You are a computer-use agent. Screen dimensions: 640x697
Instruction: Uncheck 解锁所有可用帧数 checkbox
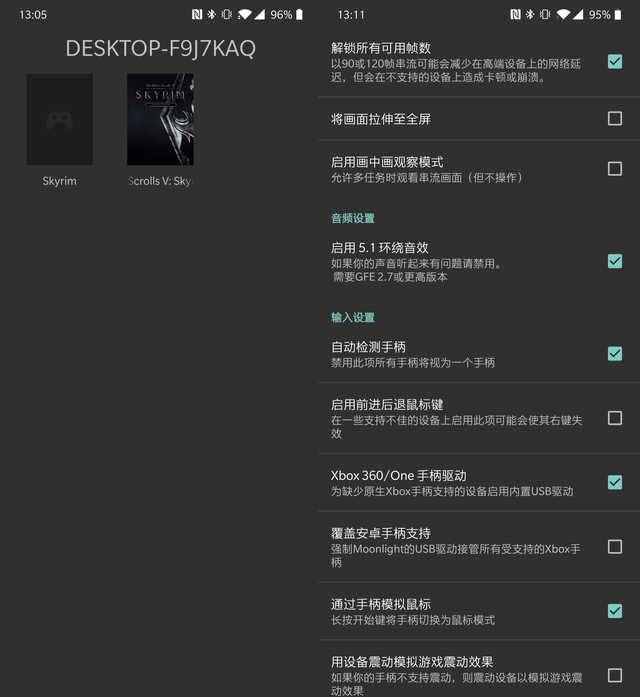point(614,61)
